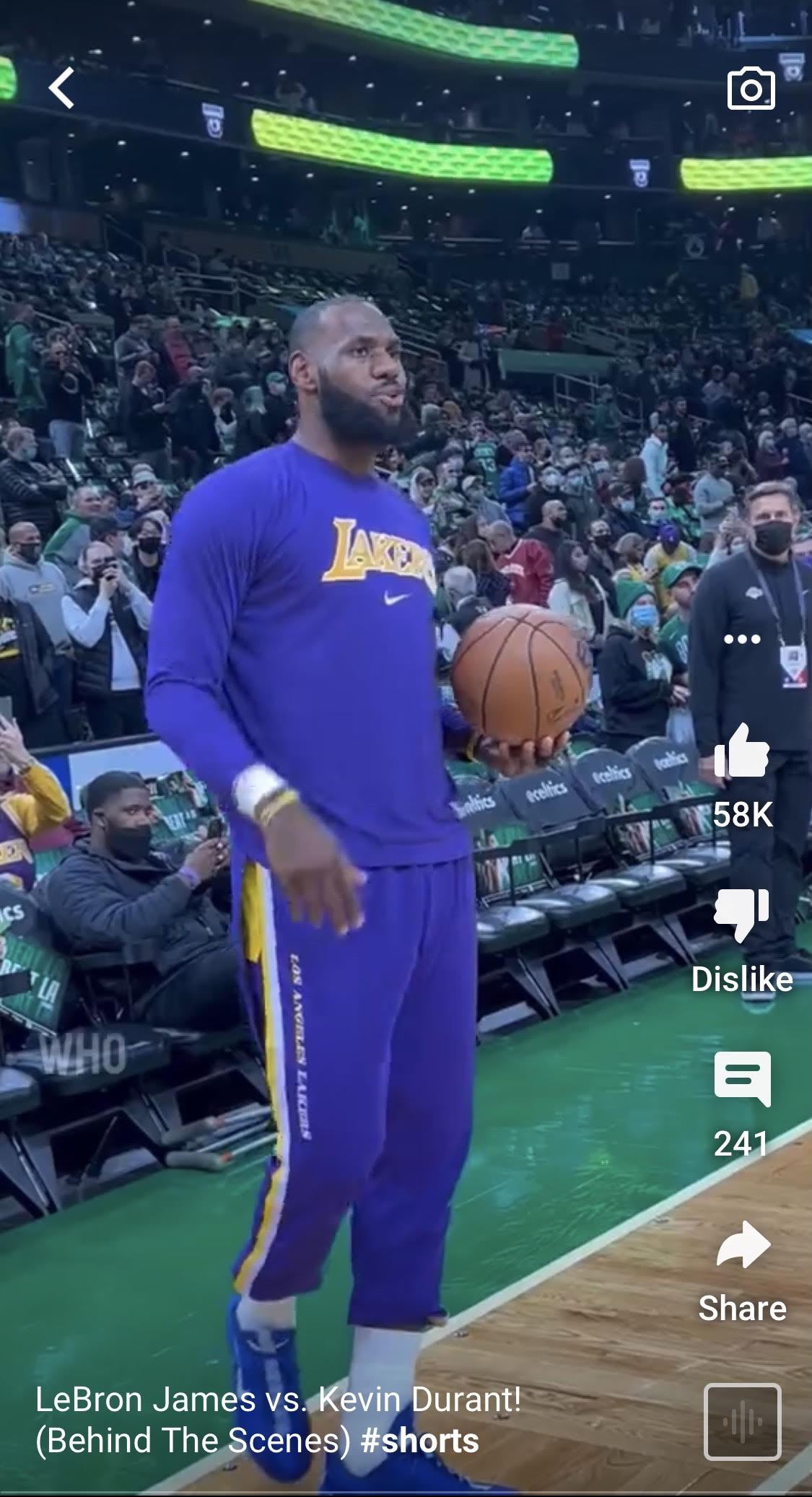The width and height of the screenshot is (812, 1497).
Task: Tap the #shorts hashtag link
Action: [x=419, y=1441]
